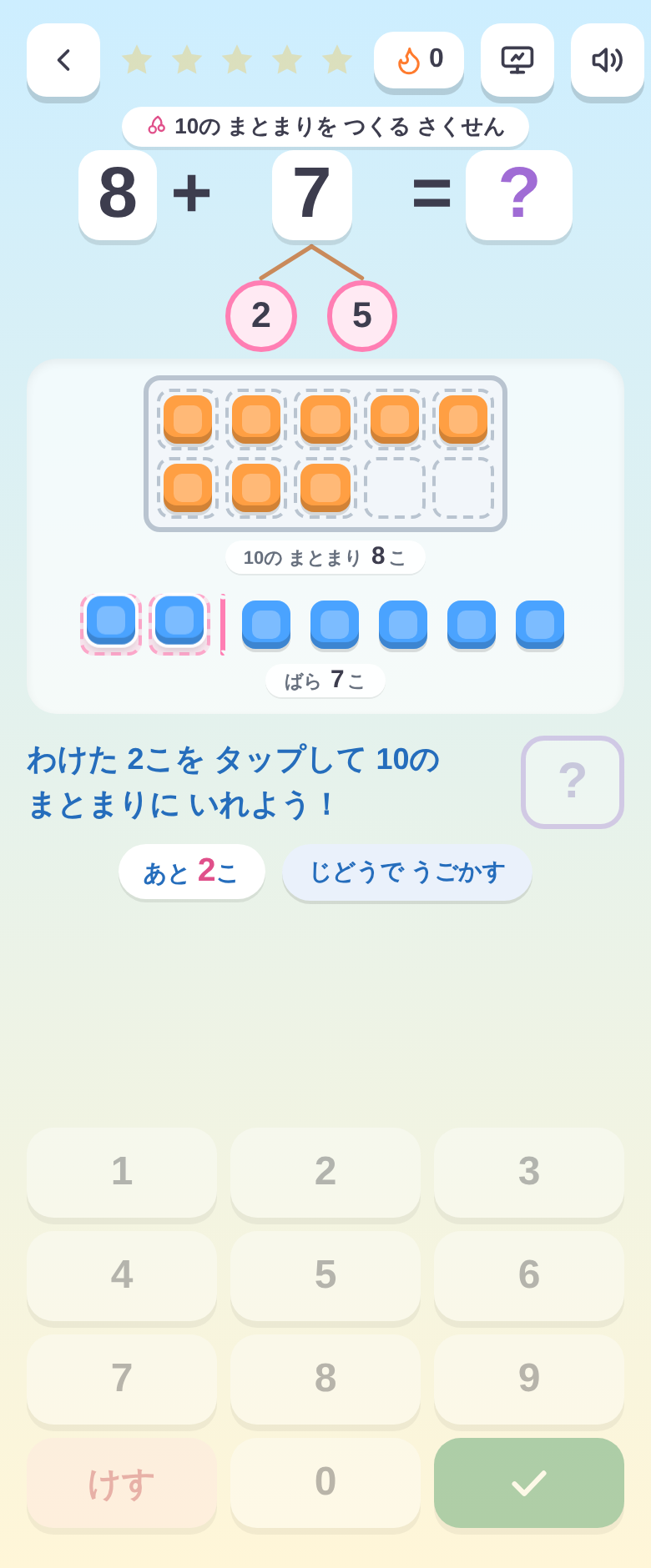Enter digit 5 on the keypad
The height and width of the screenshot is (1568, 651).
coord(325,1275)
